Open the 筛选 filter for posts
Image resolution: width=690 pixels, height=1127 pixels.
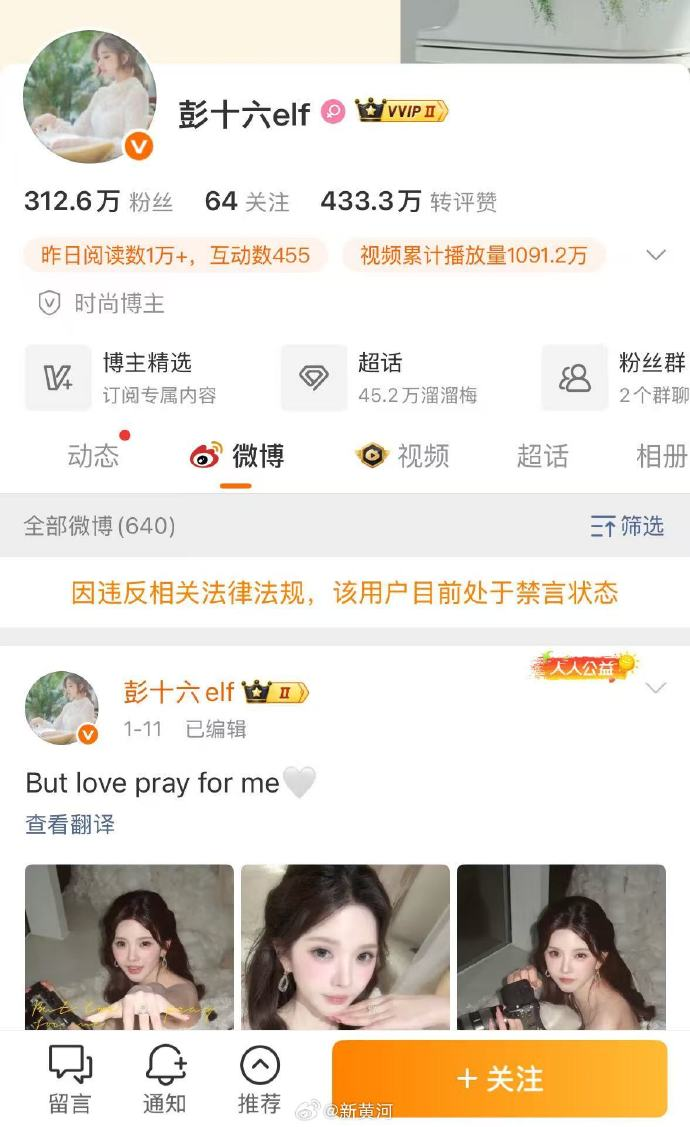pos(627,526)
